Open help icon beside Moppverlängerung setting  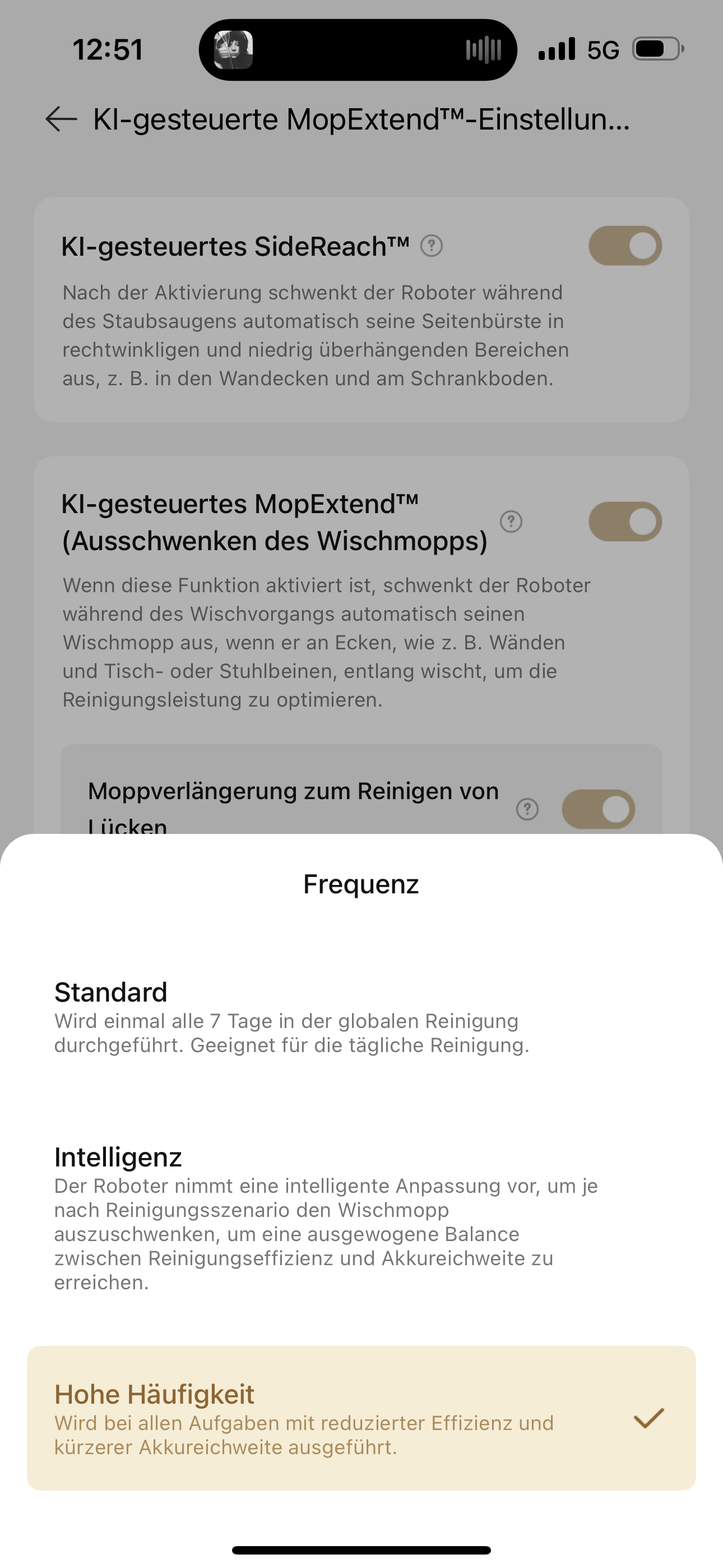pos(527,809)
